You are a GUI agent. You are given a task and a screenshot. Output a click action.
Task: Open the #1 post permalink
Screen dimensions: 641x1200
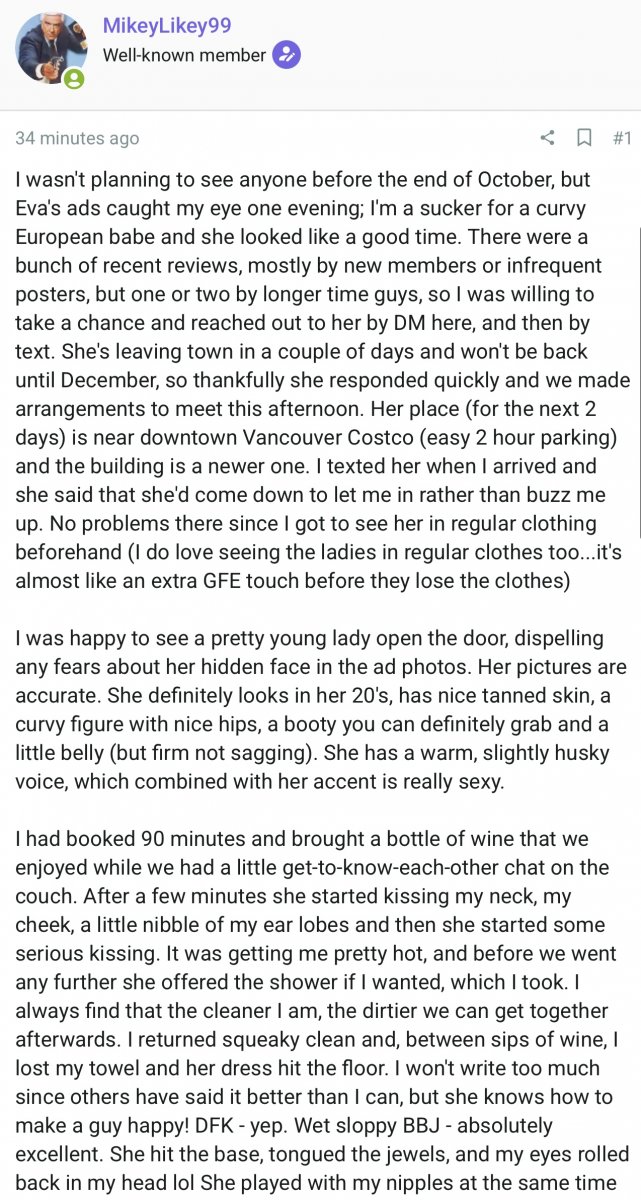[x=621, y=138]
